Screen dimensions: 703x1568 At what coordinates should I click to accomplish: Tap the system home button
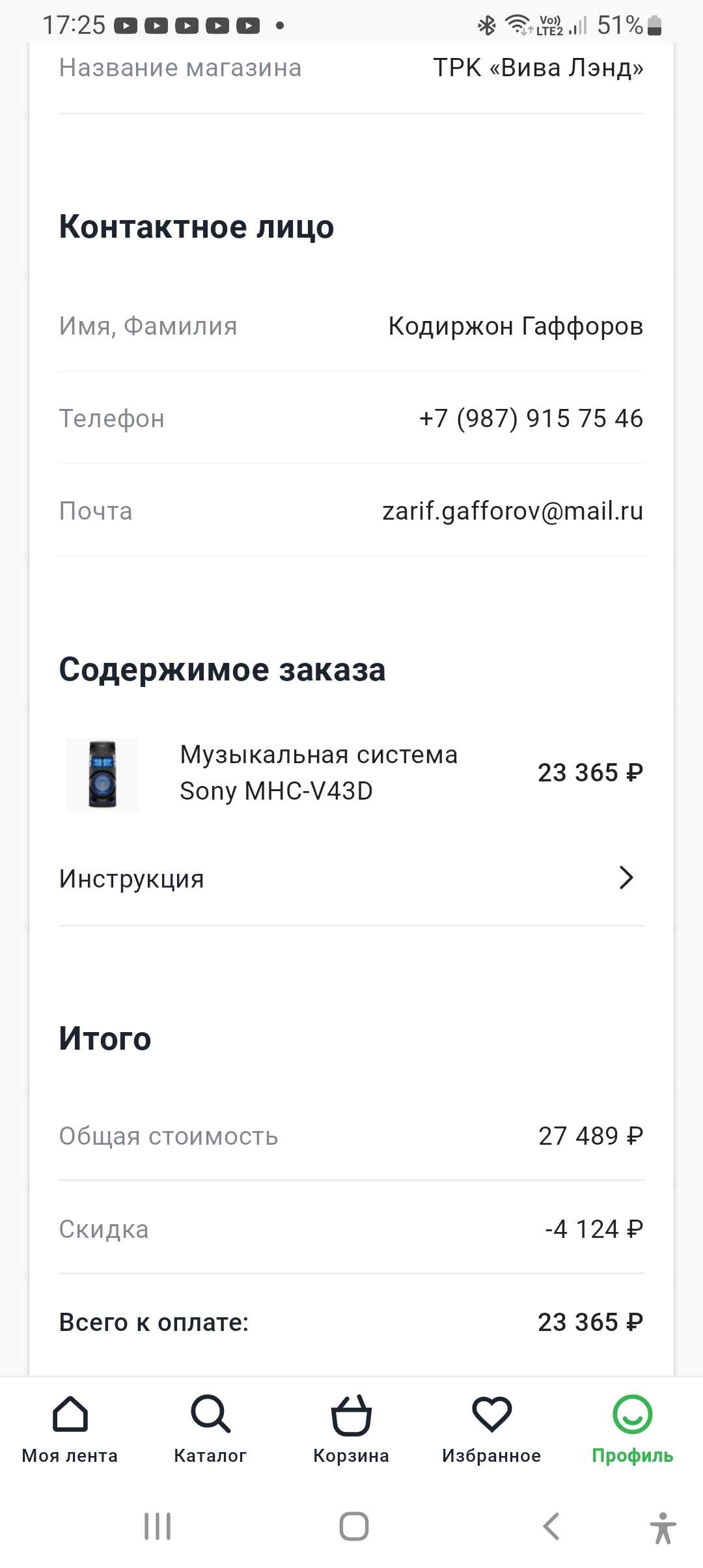353,1526
